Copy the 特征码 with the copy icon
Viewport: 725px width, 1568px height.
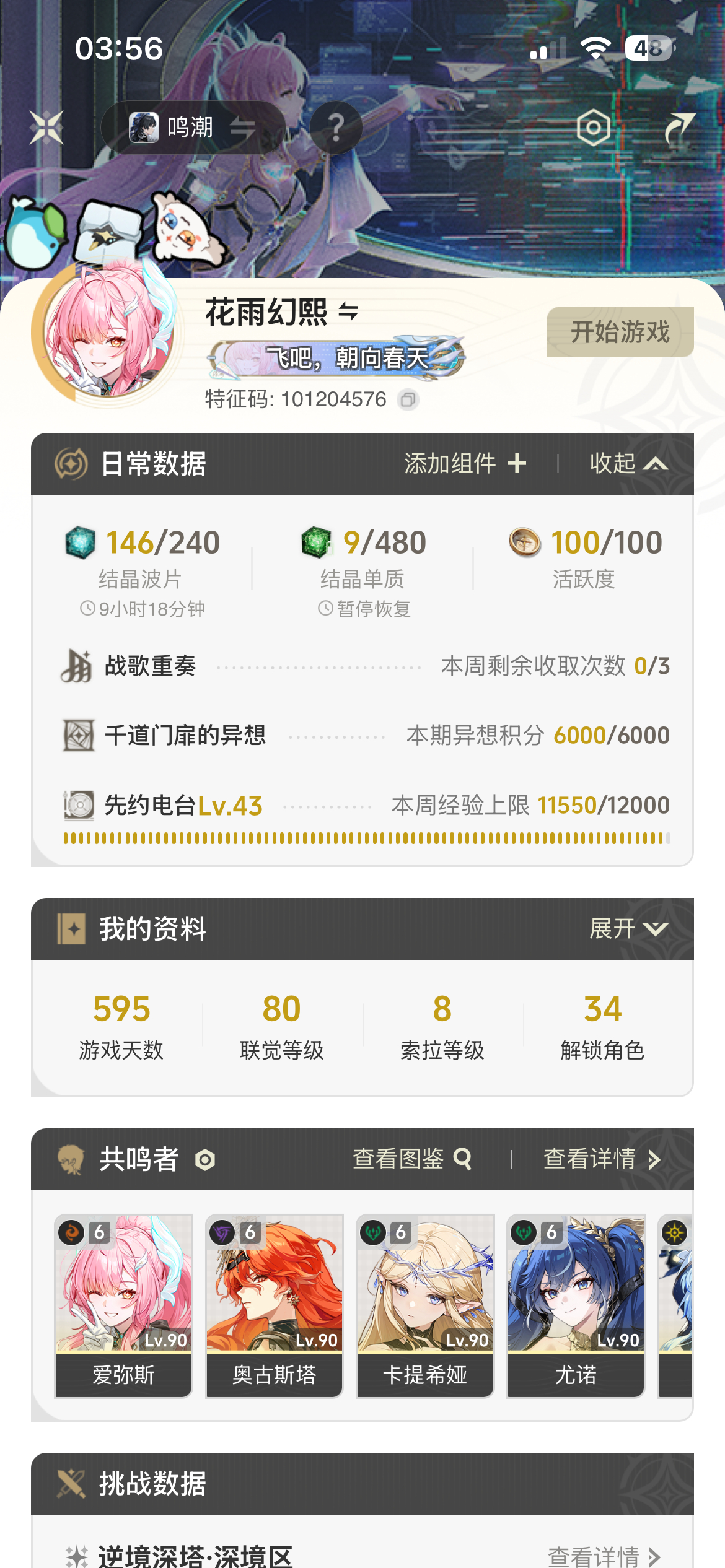(x=408, y=400)
